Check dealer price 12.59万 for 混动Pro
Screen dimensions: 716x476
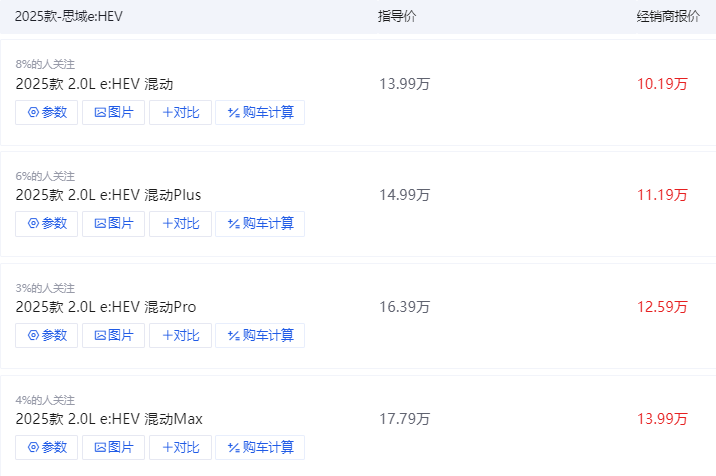click(662, 306)
